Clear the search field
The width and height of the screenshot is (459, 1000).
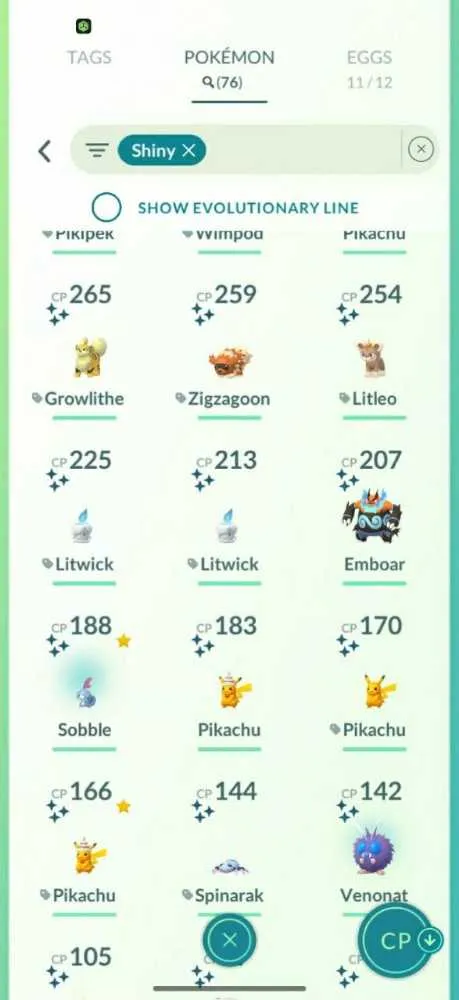coord(421,150)
